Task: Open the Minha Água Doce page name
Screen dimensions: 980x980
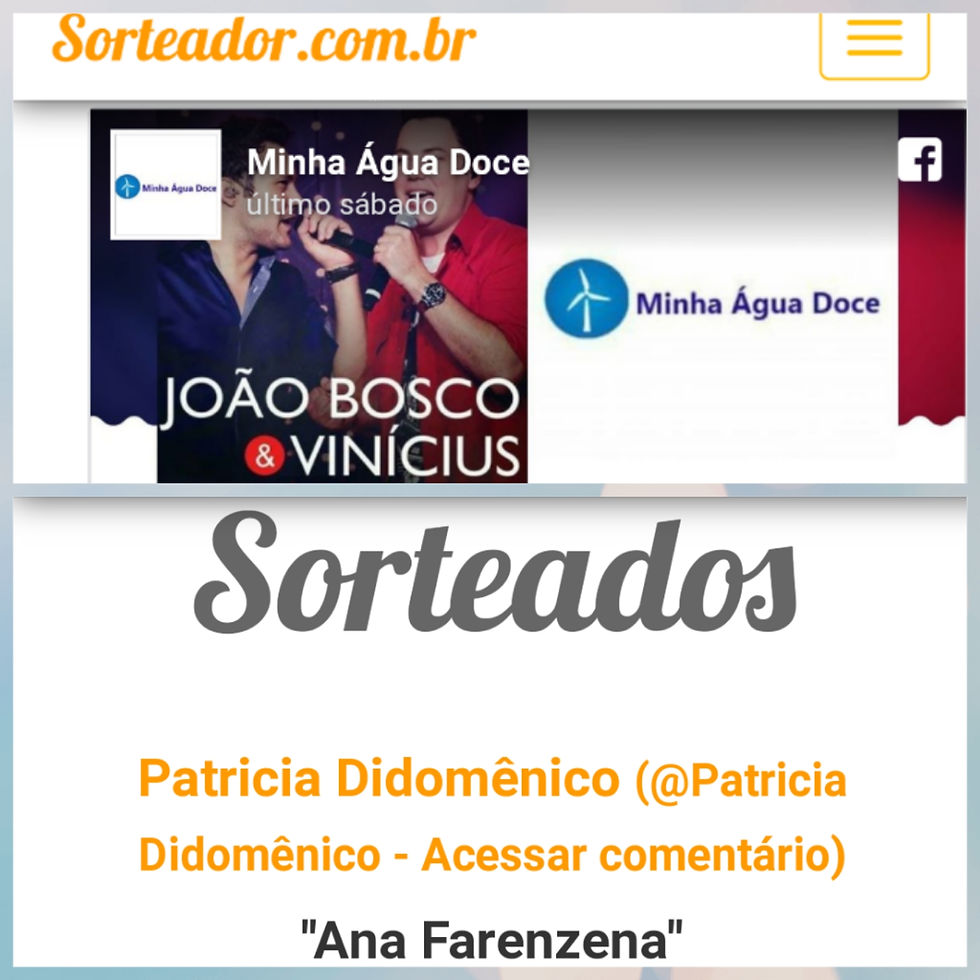Action: 387,162
